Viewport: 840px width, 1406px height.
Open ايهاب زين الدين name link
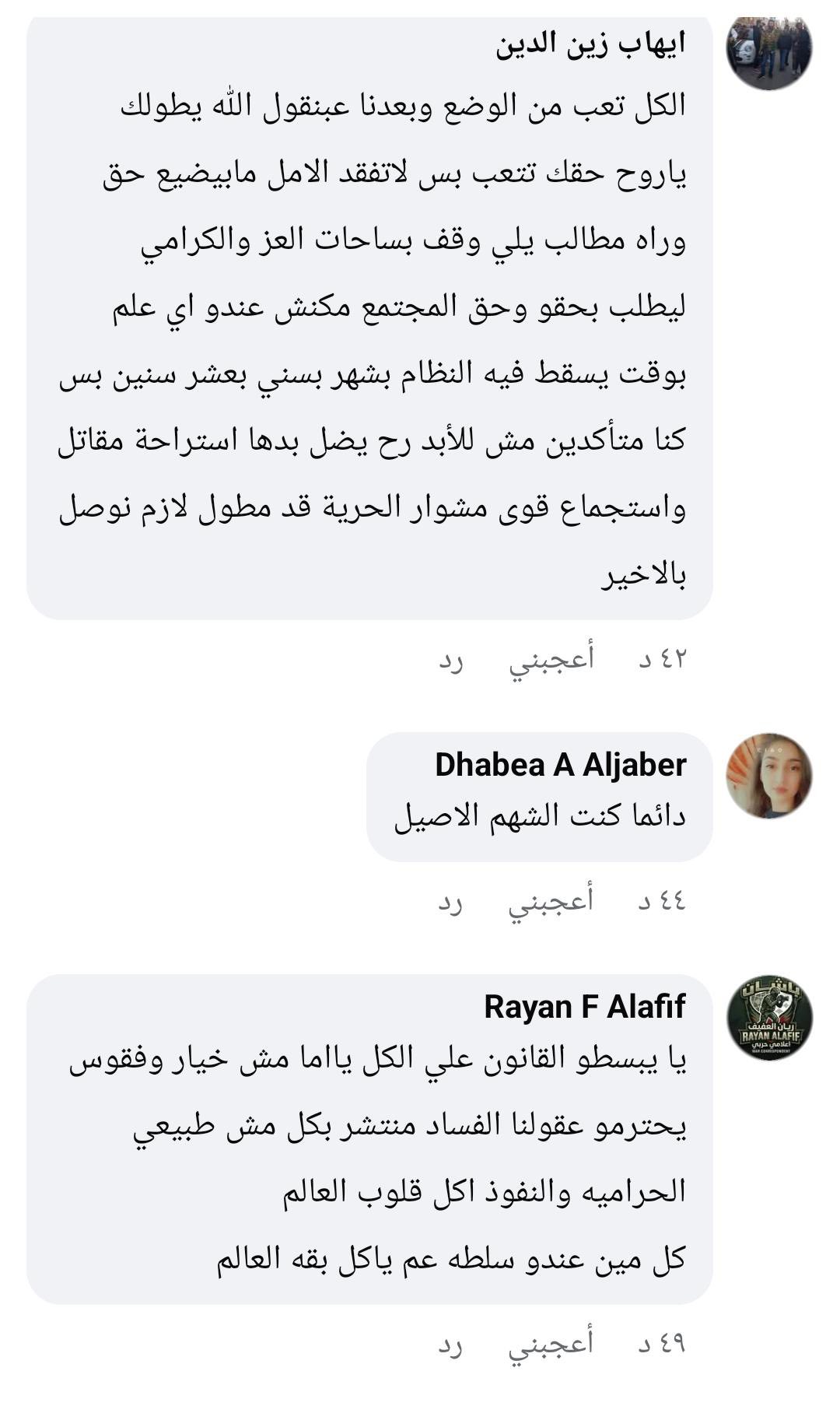590,44
